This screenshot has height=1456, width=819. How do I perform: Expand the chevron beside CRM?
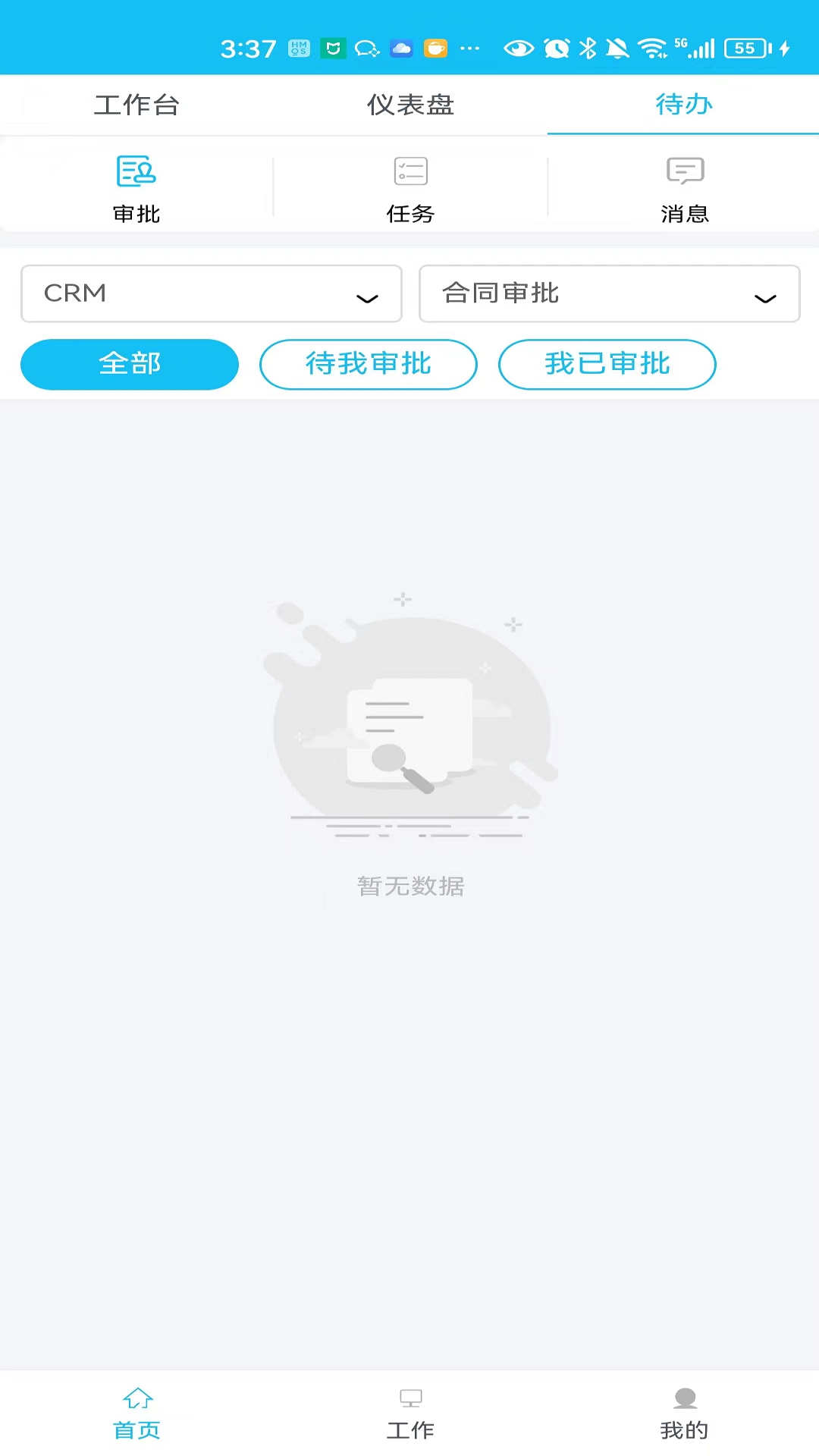pos(369,298)
